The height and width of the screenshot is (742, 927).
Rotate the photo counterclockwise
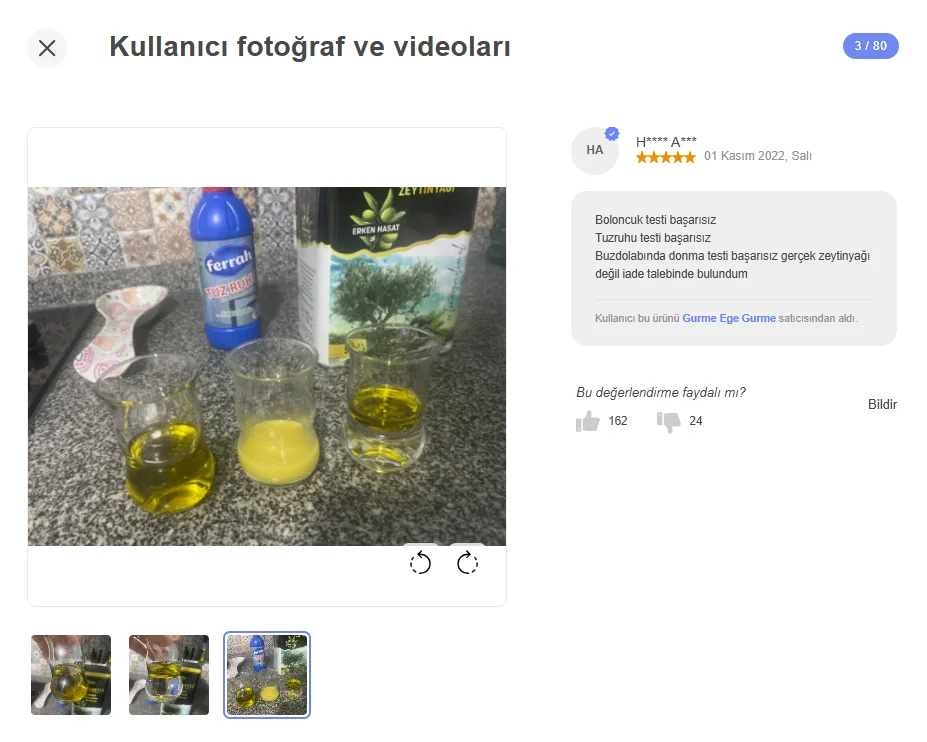(421, 563)
